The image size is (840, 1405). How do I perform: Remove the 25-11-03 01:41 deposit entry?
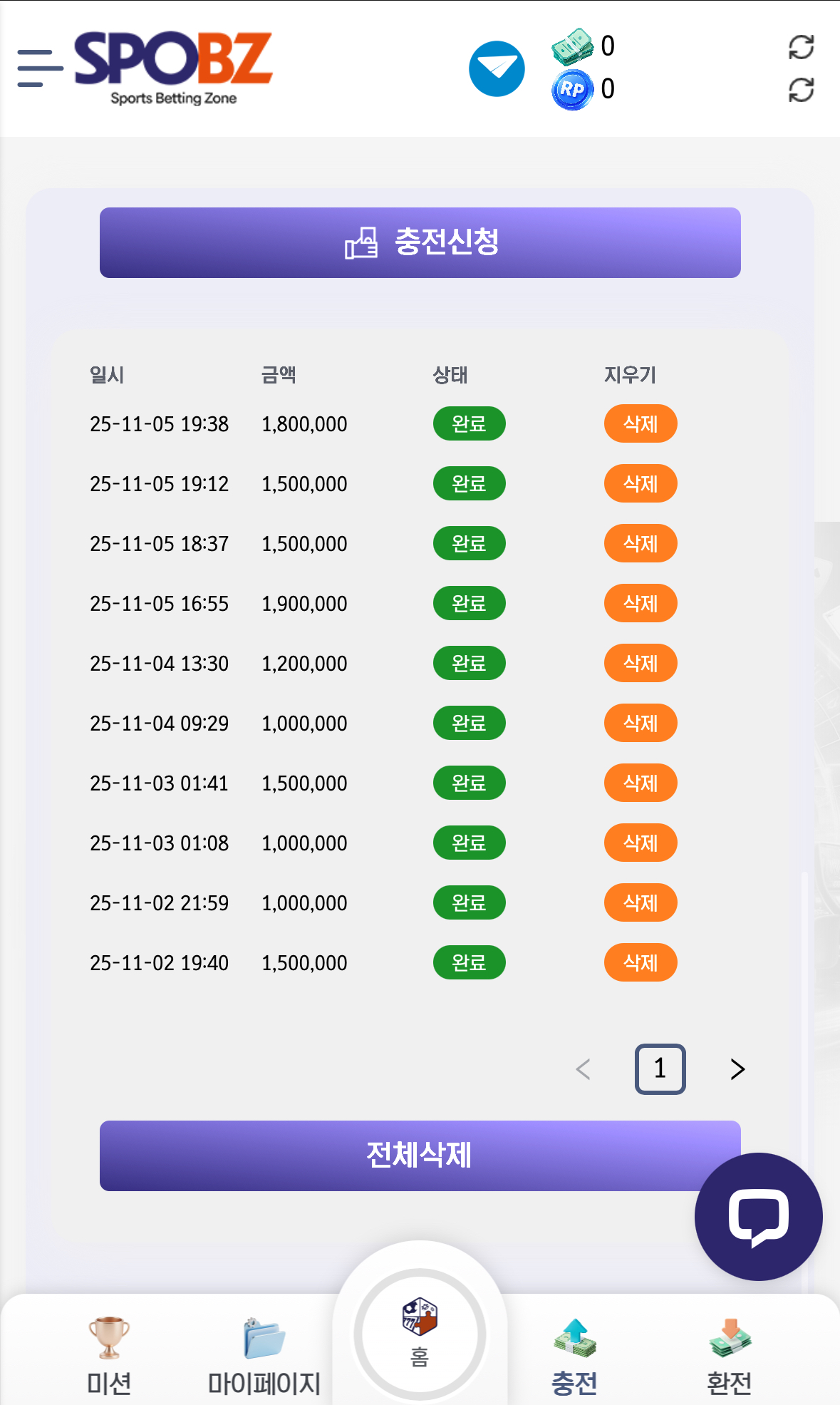point(640,783)
